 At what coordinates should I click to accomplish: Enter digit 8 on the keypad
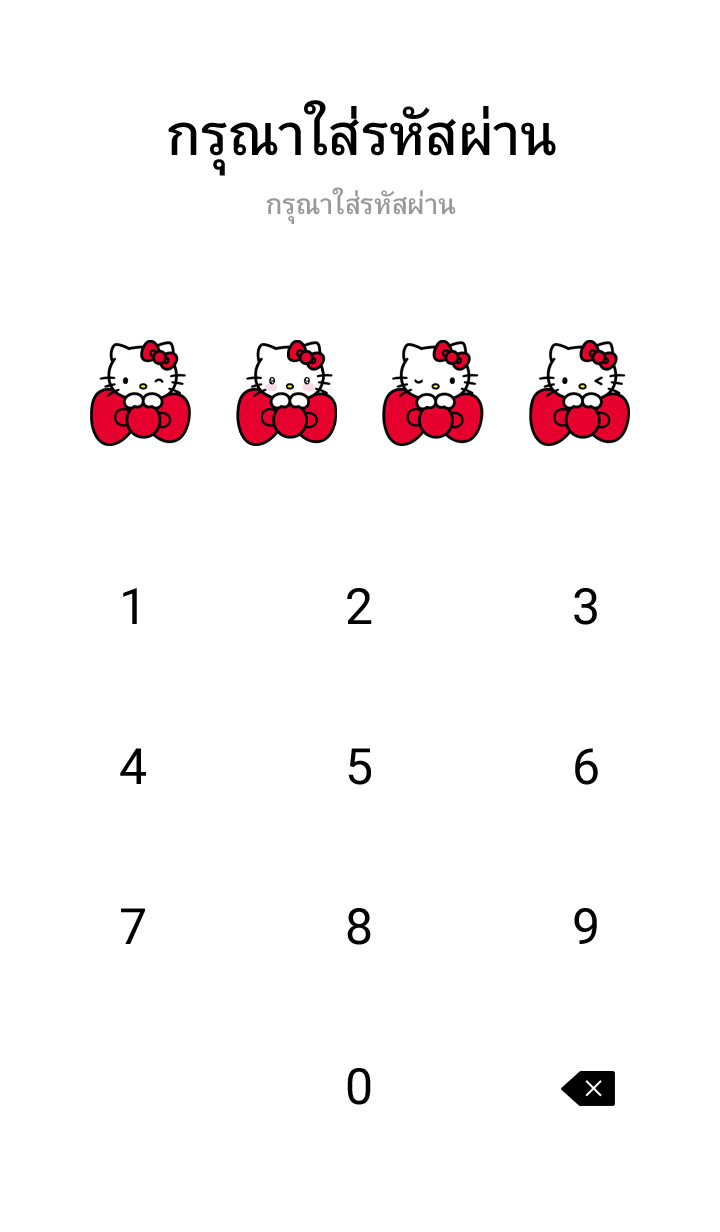pyautogui.click(x=359, y=927)
